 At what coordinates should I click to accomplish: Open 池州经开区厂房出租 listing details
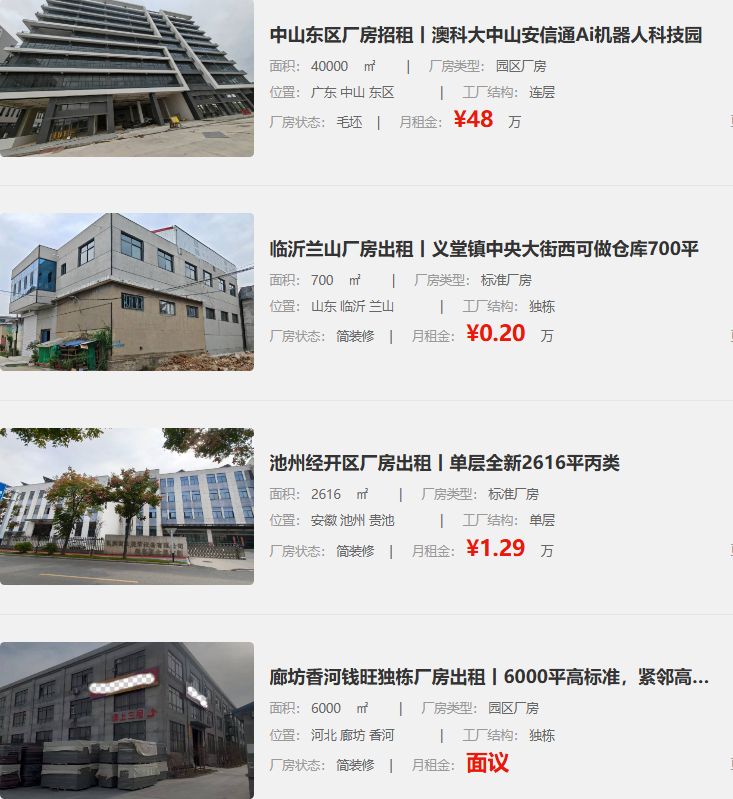[445, 464]
